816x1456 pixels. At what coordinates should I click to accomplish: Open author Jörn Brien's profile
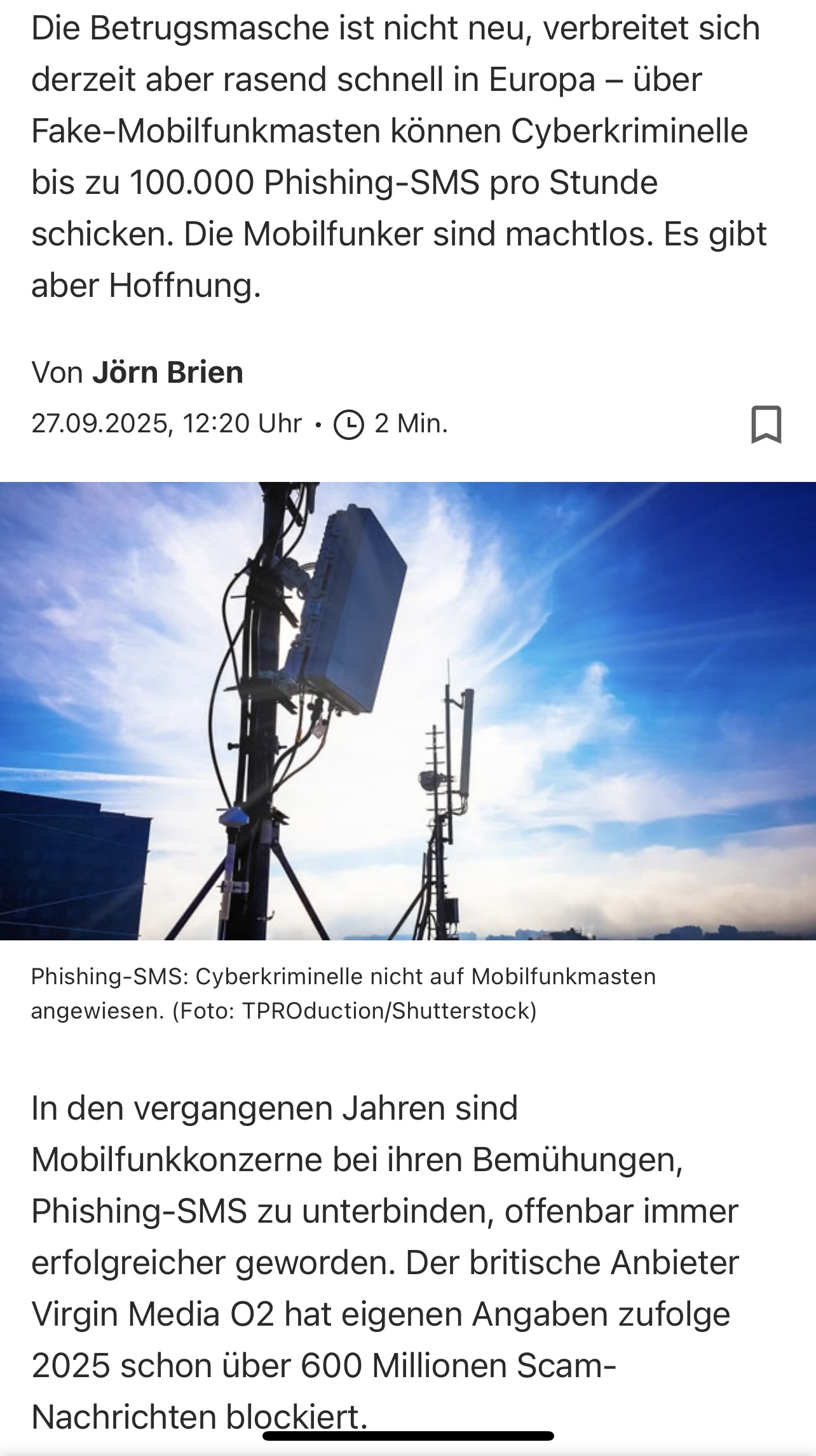(x=168, y=373)
